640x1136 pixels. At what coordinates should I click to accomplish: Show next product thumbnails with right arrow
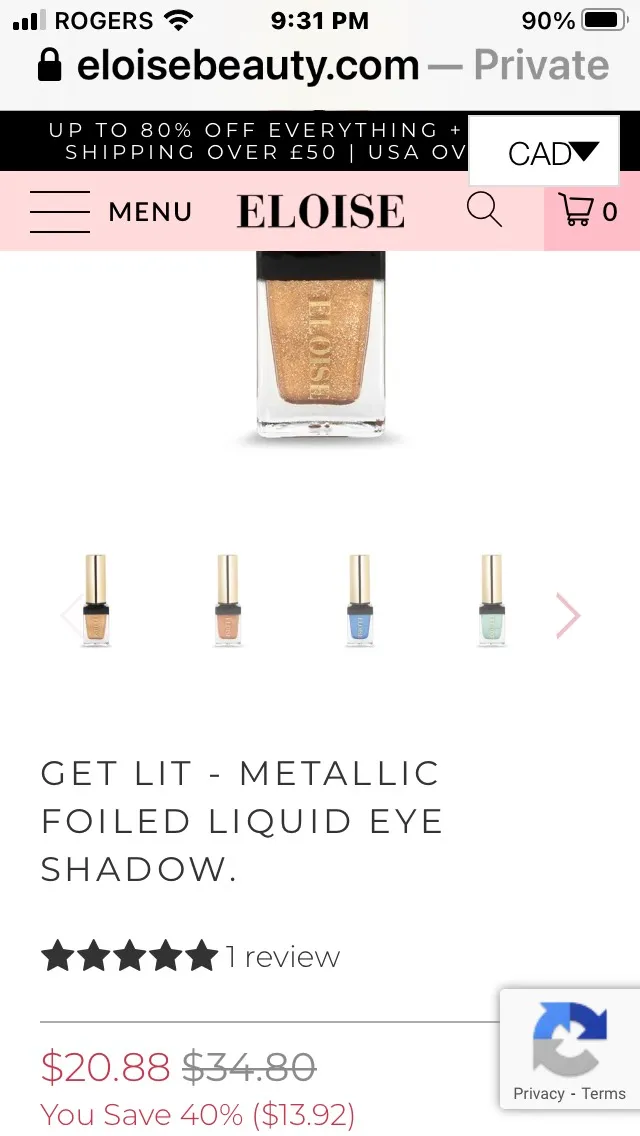pos(568,615)
